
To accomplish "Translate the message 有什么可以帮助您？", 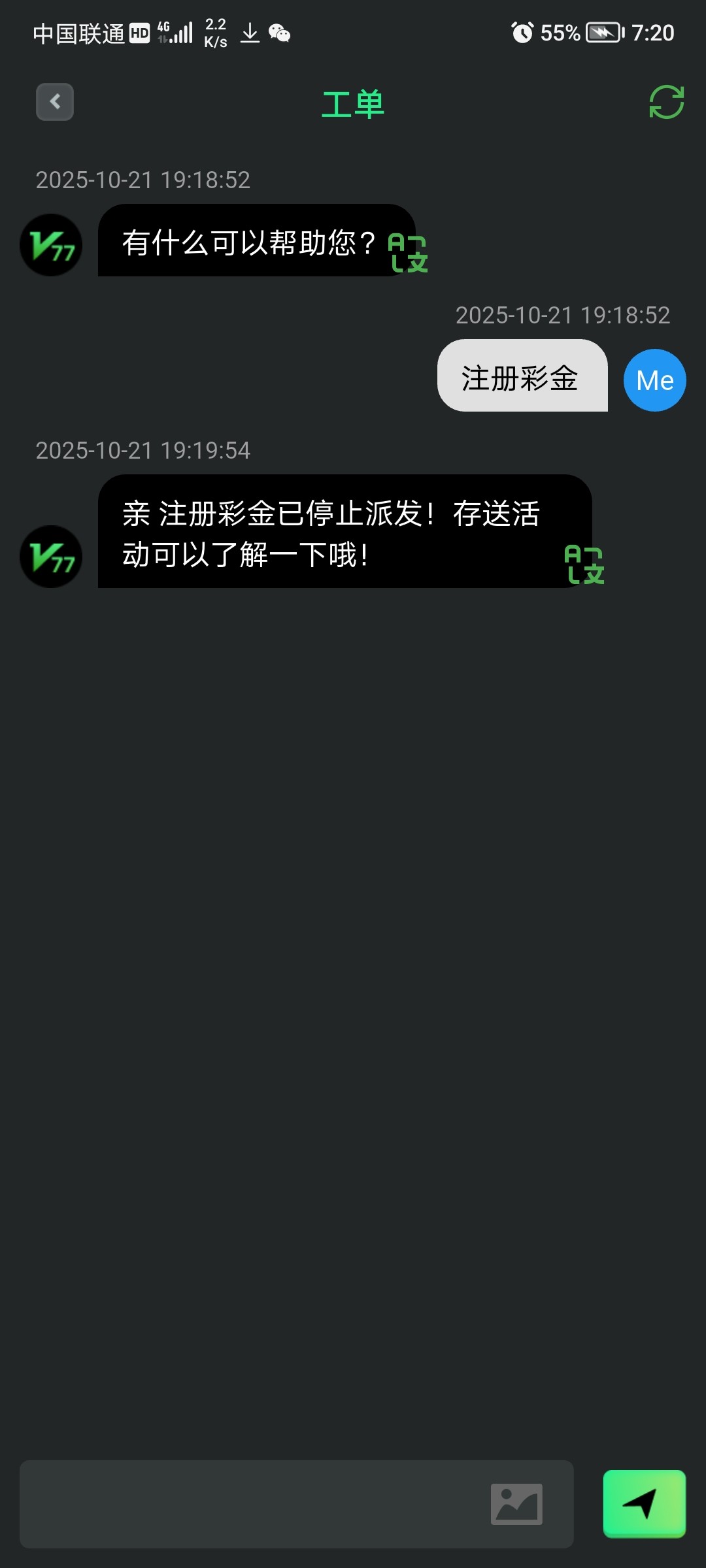I will tap(408, 253).
